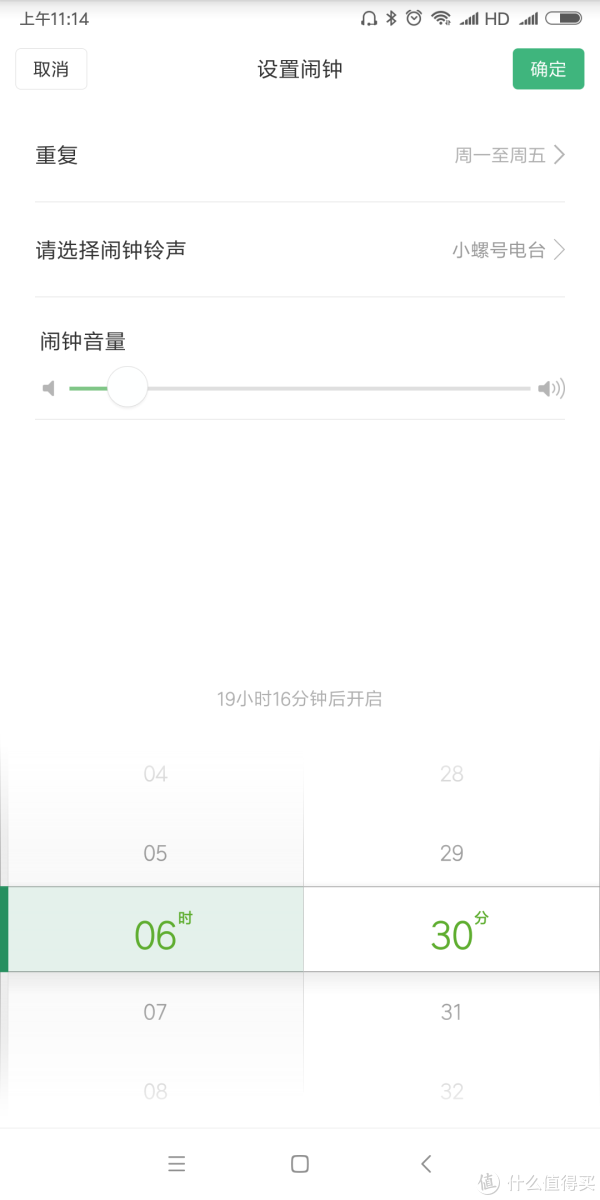Go back with system back button
Screen dimensions: 600x1200
426,1163
